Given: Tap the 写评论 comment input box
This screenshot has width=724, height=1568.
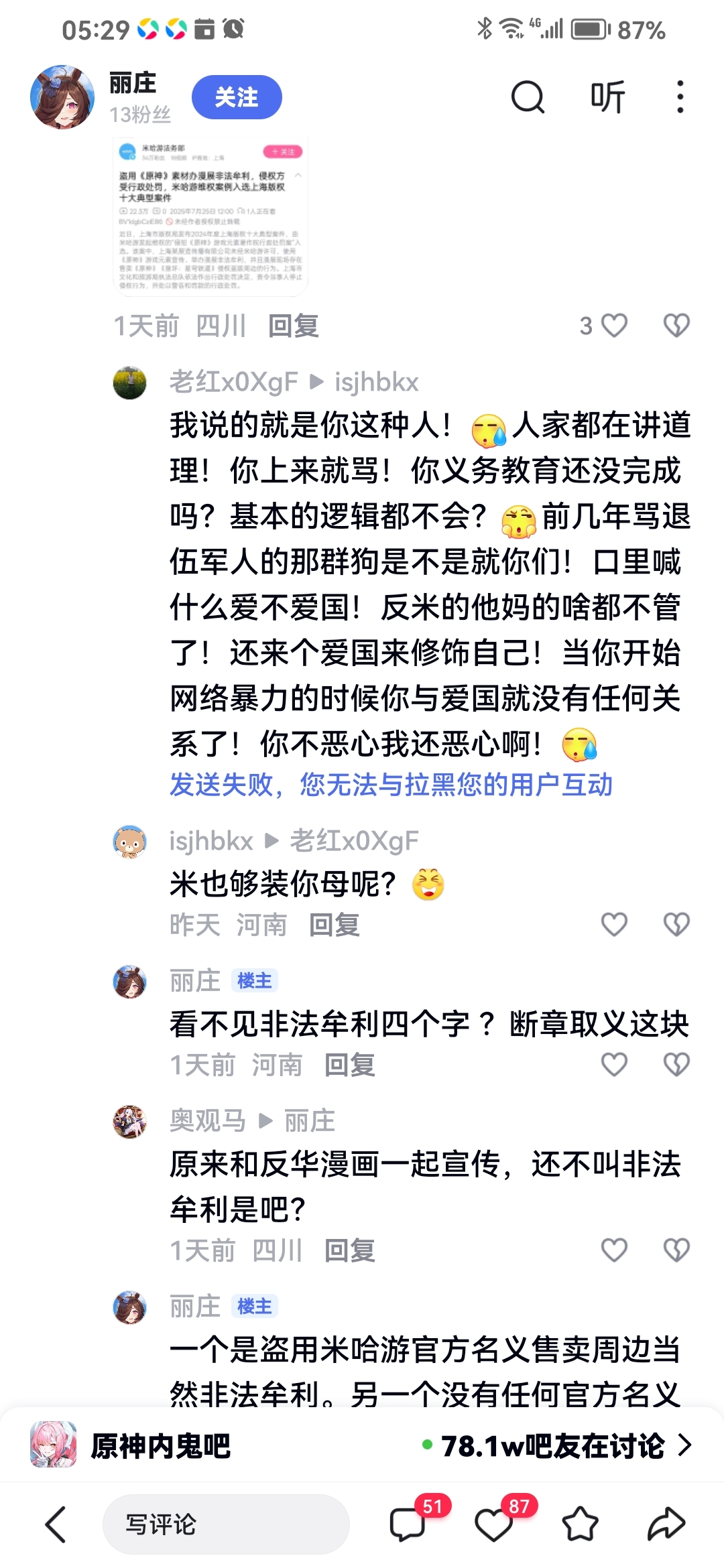Looking at the screenshot, I should 226,1524.
